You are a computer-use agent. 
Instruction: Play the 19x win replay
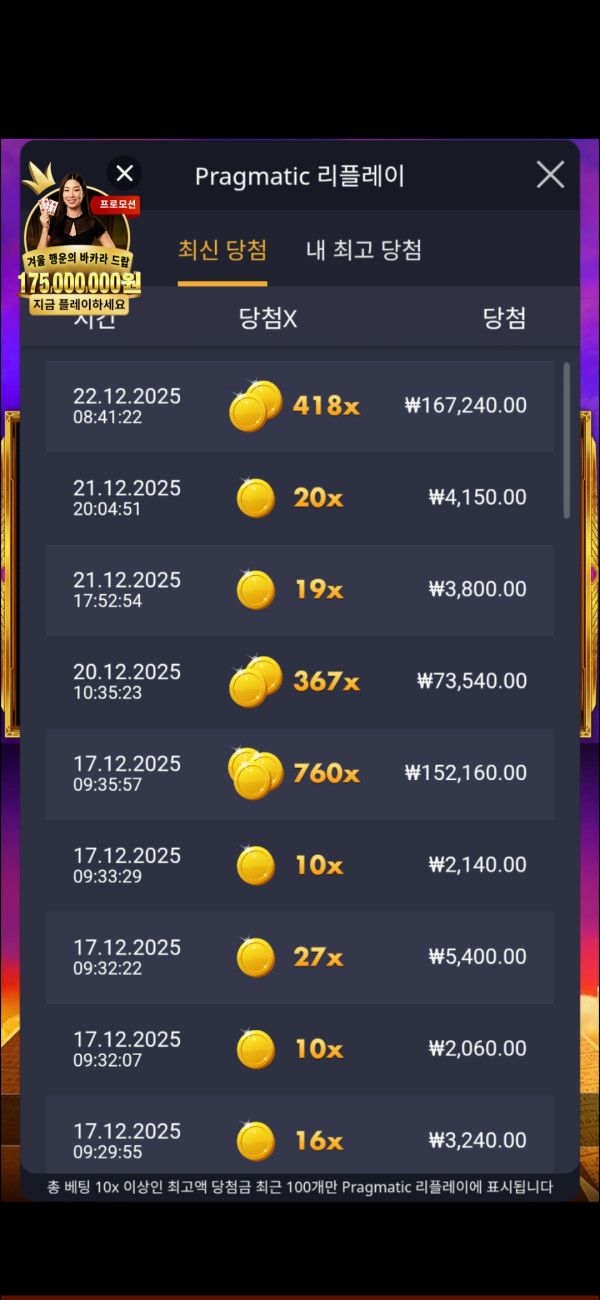pyautogui.click(x=300, y=590)
